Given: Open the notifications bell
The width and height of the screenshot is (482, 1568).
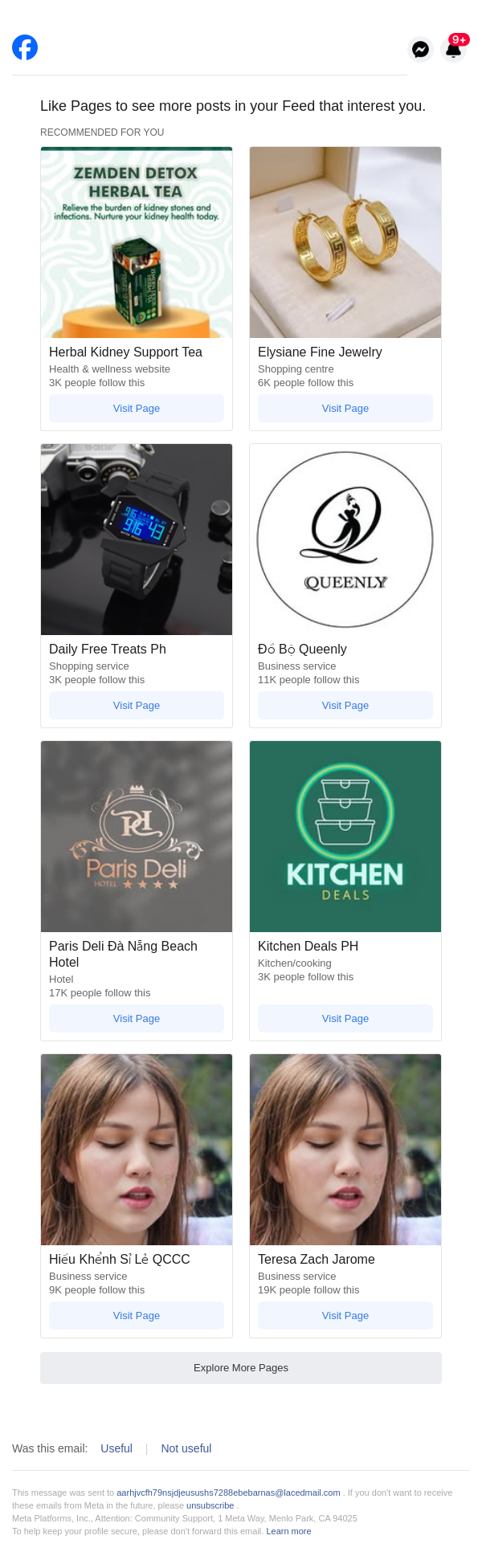Looking at the screenshot, I should tap(454, 49).
